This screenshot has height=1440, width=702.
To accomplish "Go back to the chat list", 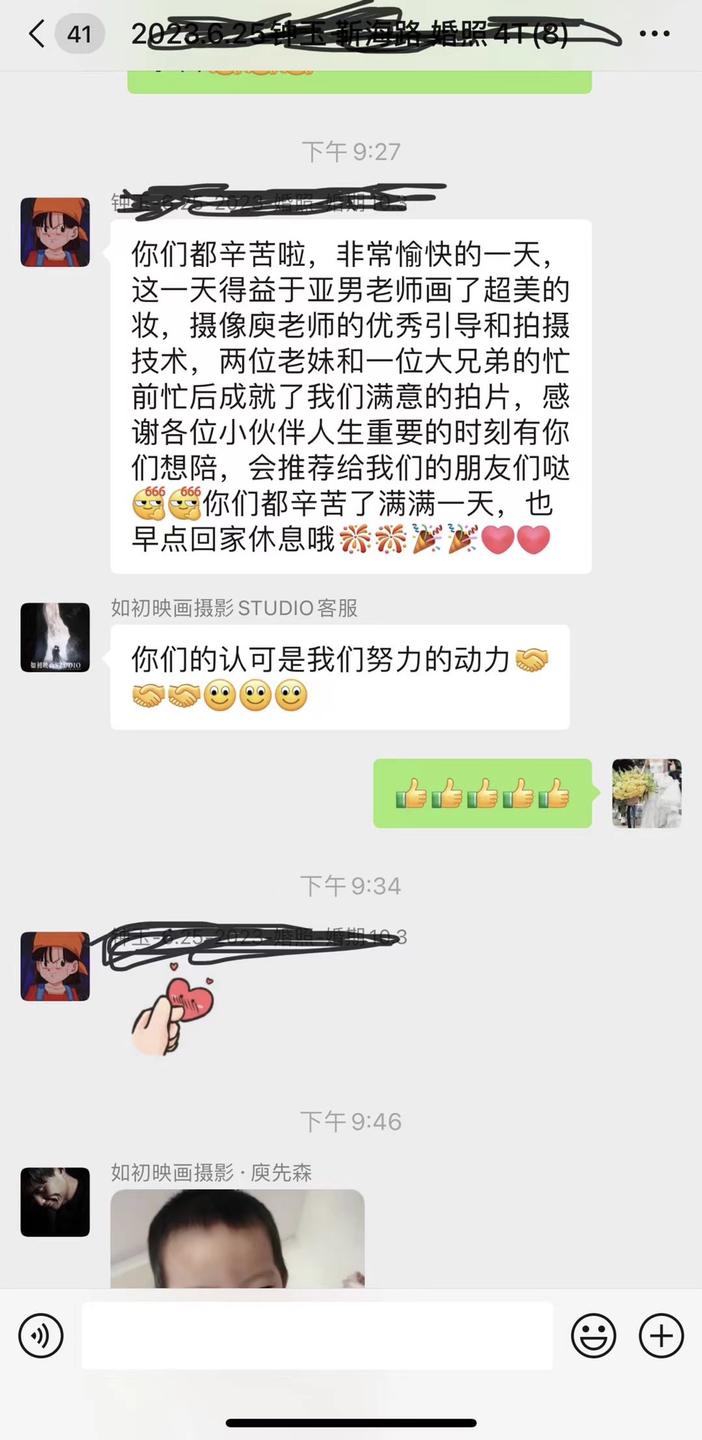I will point(38,35).
